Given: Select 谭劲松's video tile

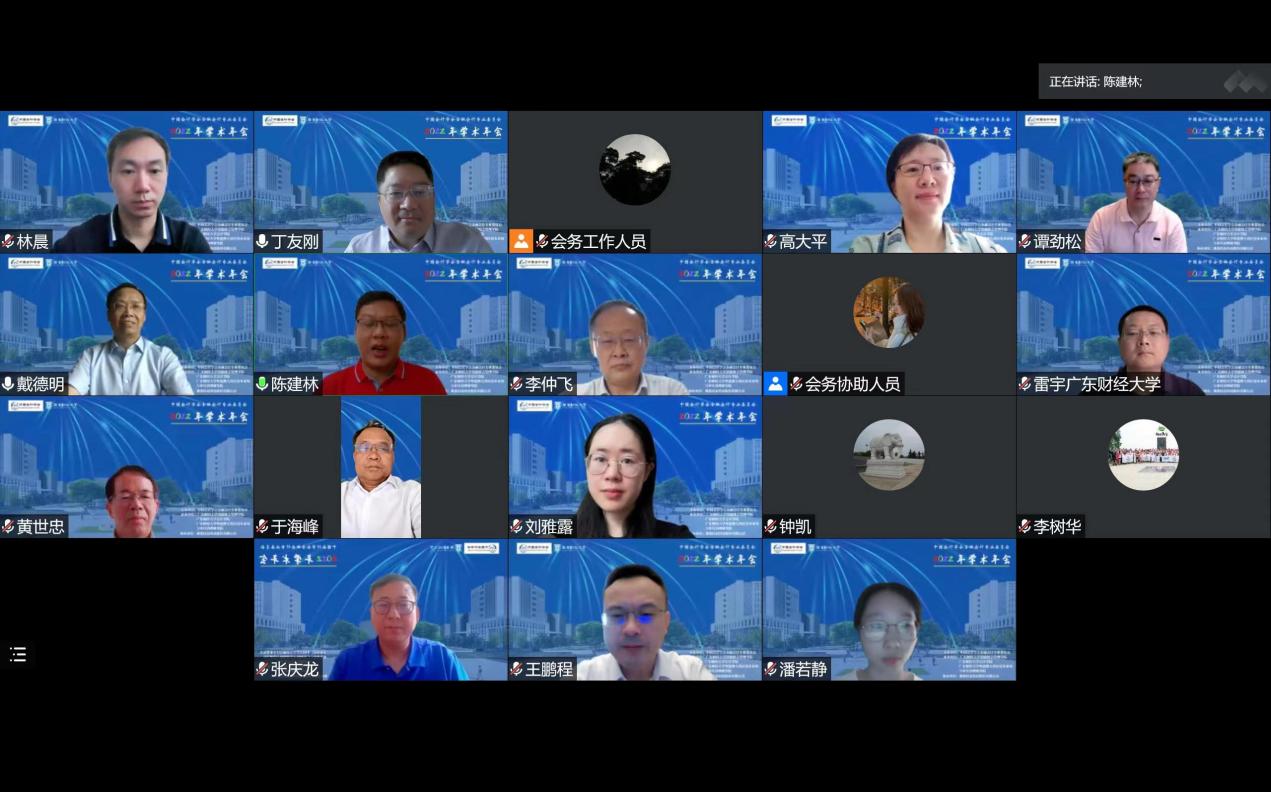Looking at the screenshot, I should point(1143,181).
